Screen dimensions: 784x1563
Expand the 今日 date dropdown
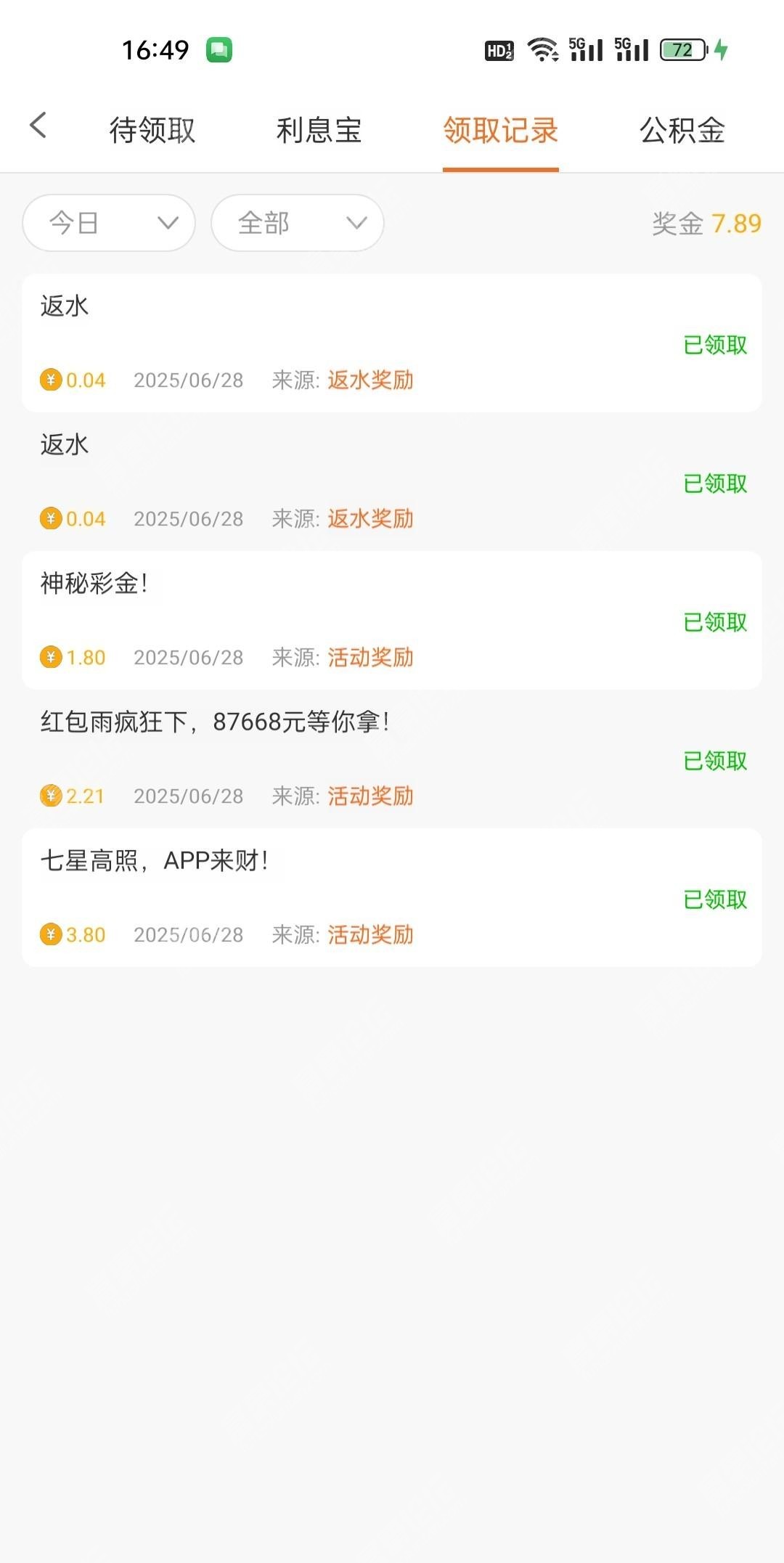(109, 223)
